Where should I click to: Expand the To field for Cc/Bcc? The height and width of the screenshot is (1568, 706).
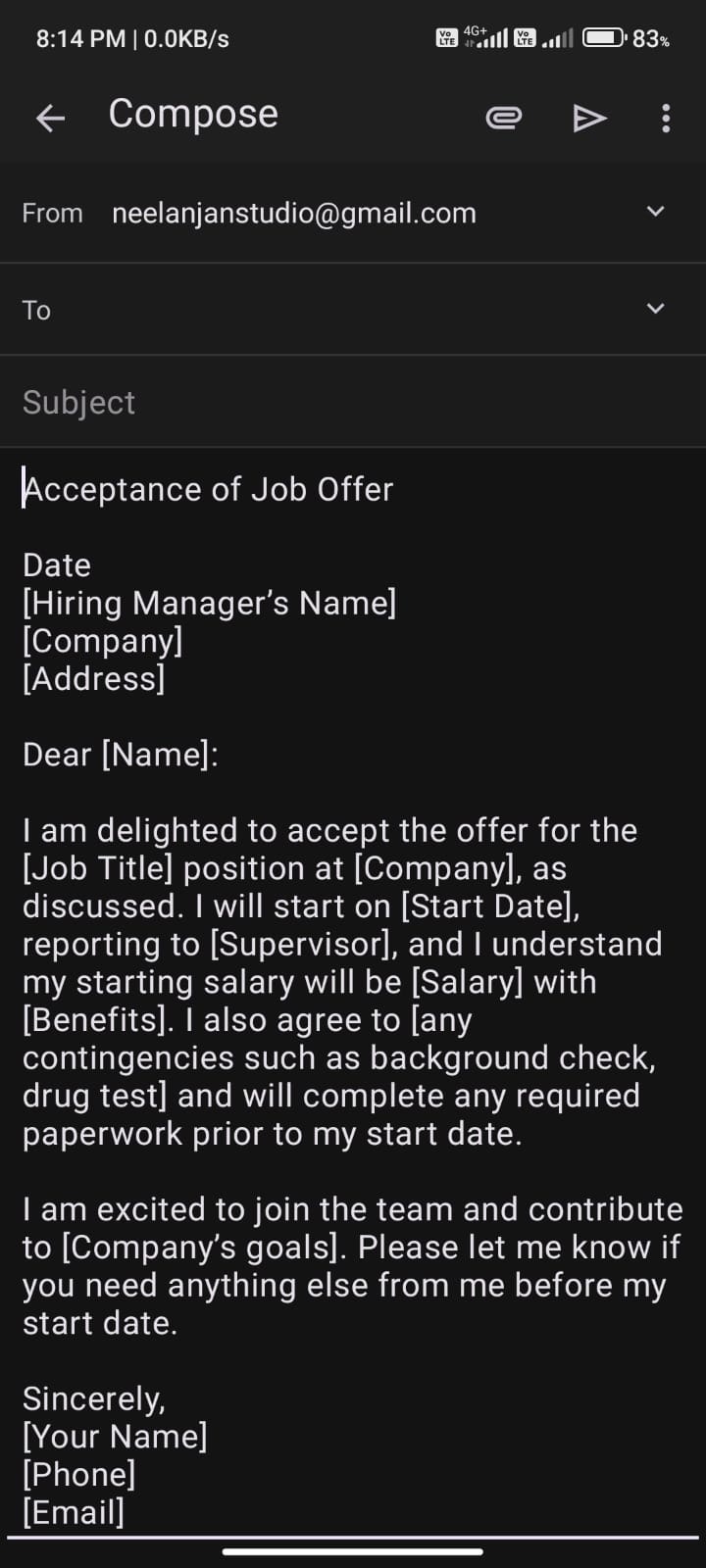click(656, 309)
